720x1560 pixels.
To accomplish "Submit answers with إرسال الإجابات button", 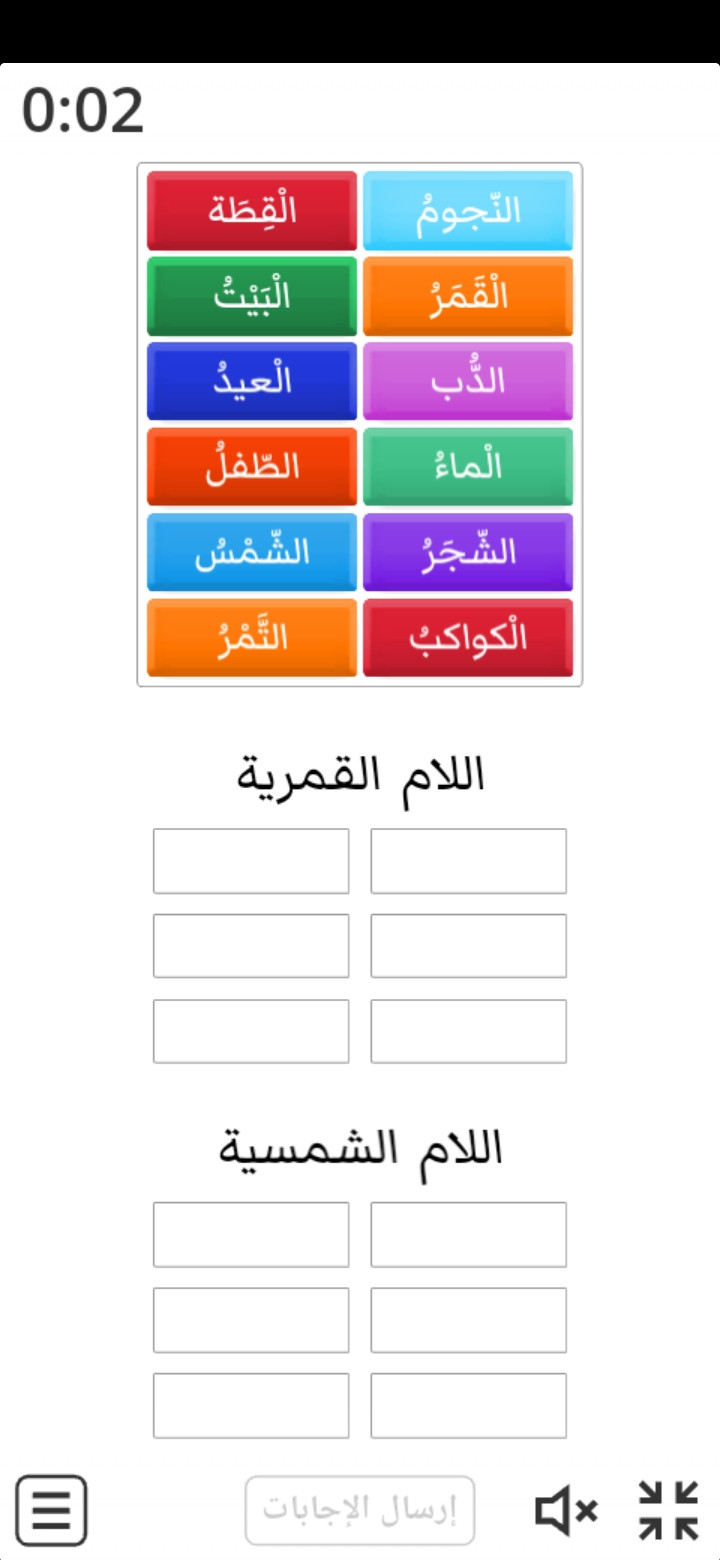I will pyautogui.click(x=360, y=1510).
